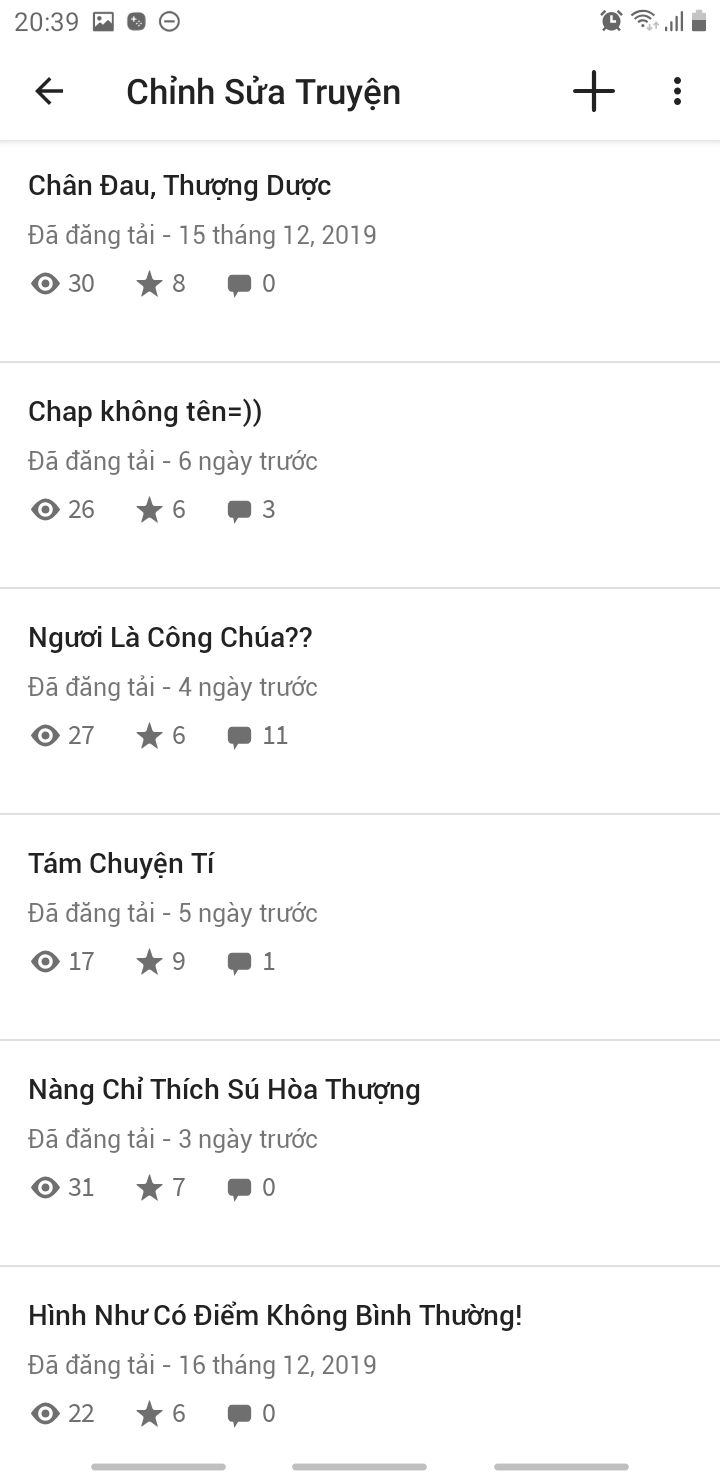Open the overflow menu

[x=677, y=92]
